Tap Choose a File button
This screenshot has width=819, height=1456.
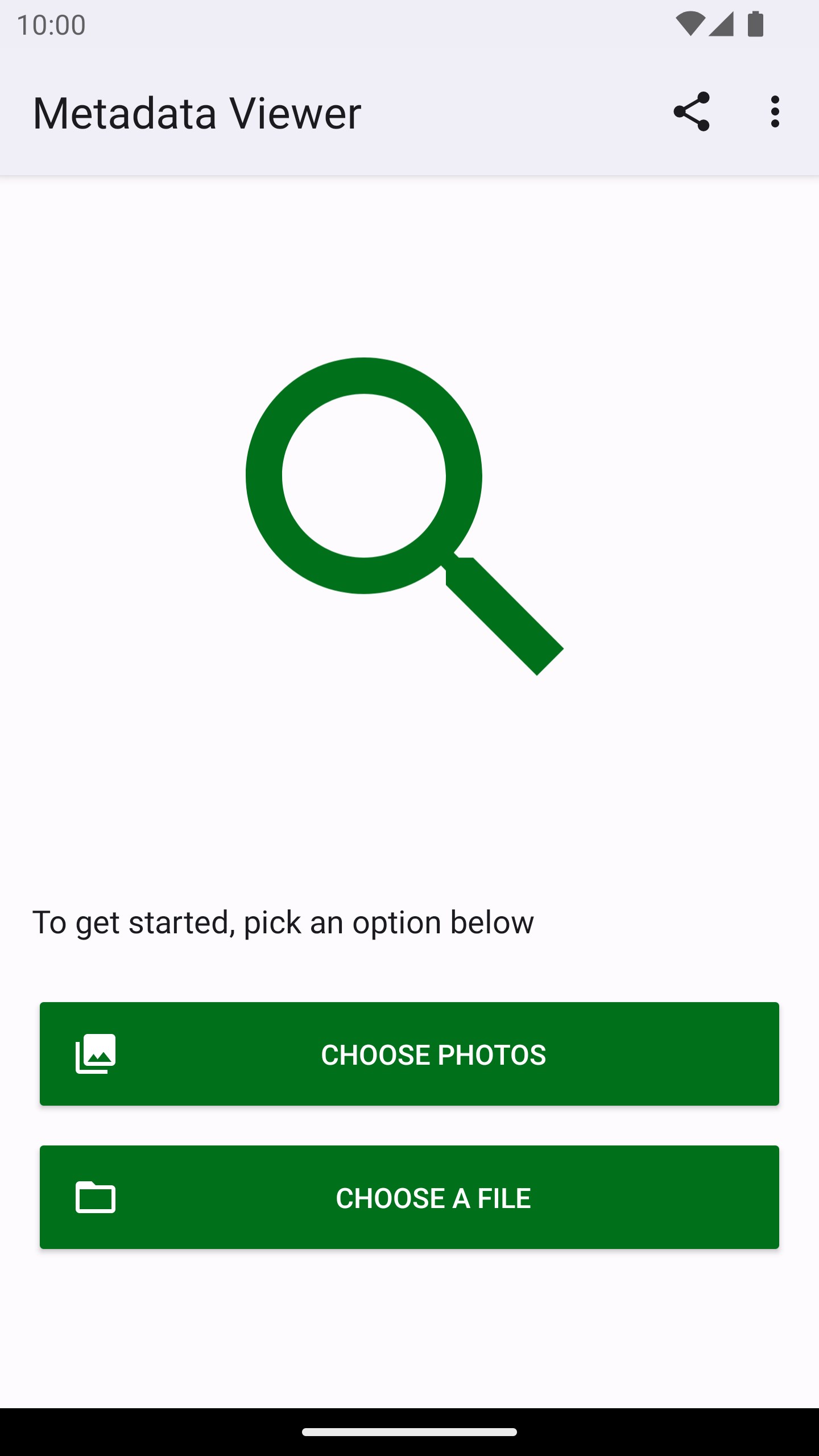click(x=409, y=1197)
